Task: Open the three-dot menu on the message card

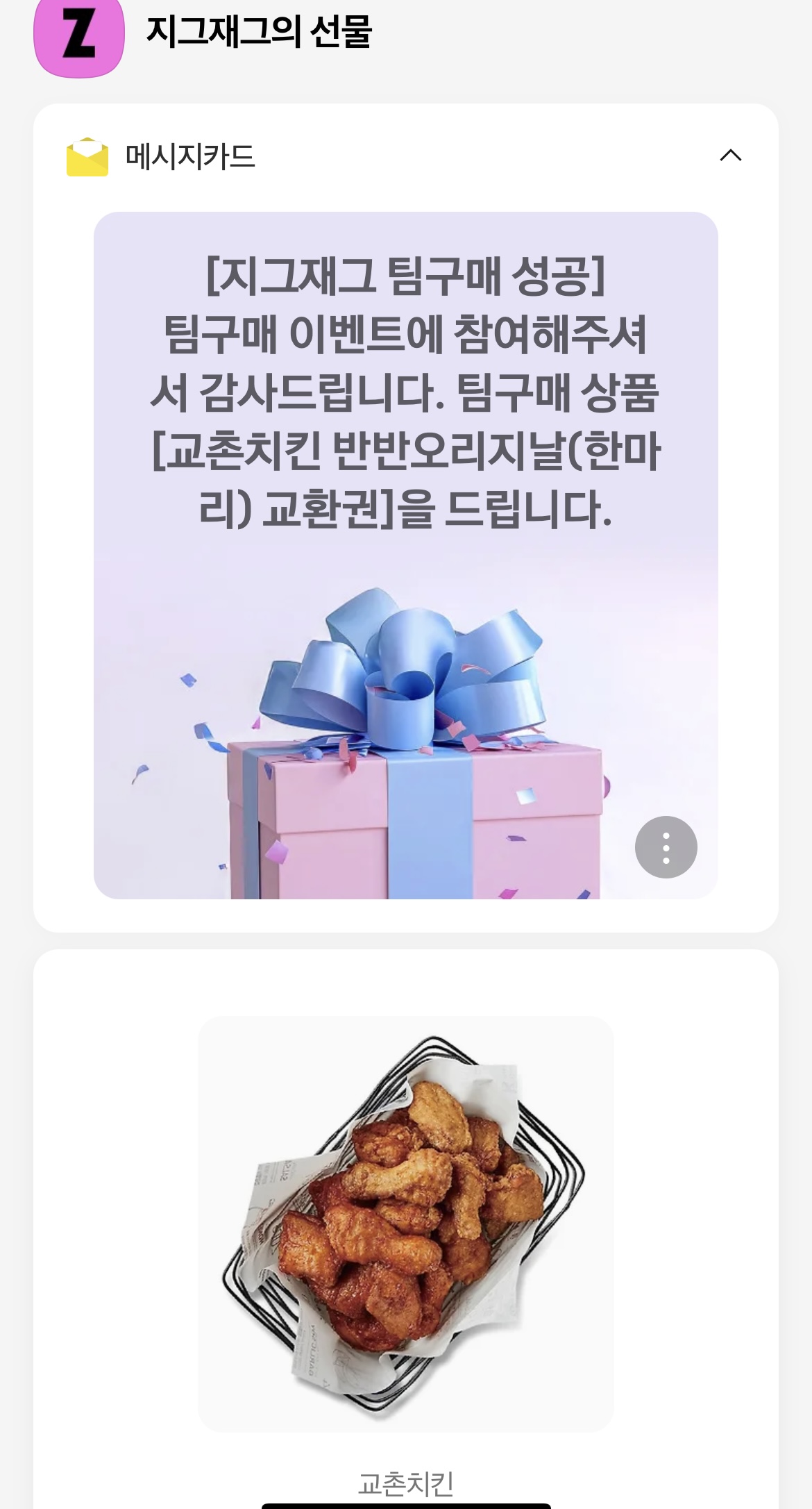Action: [666, 847]
